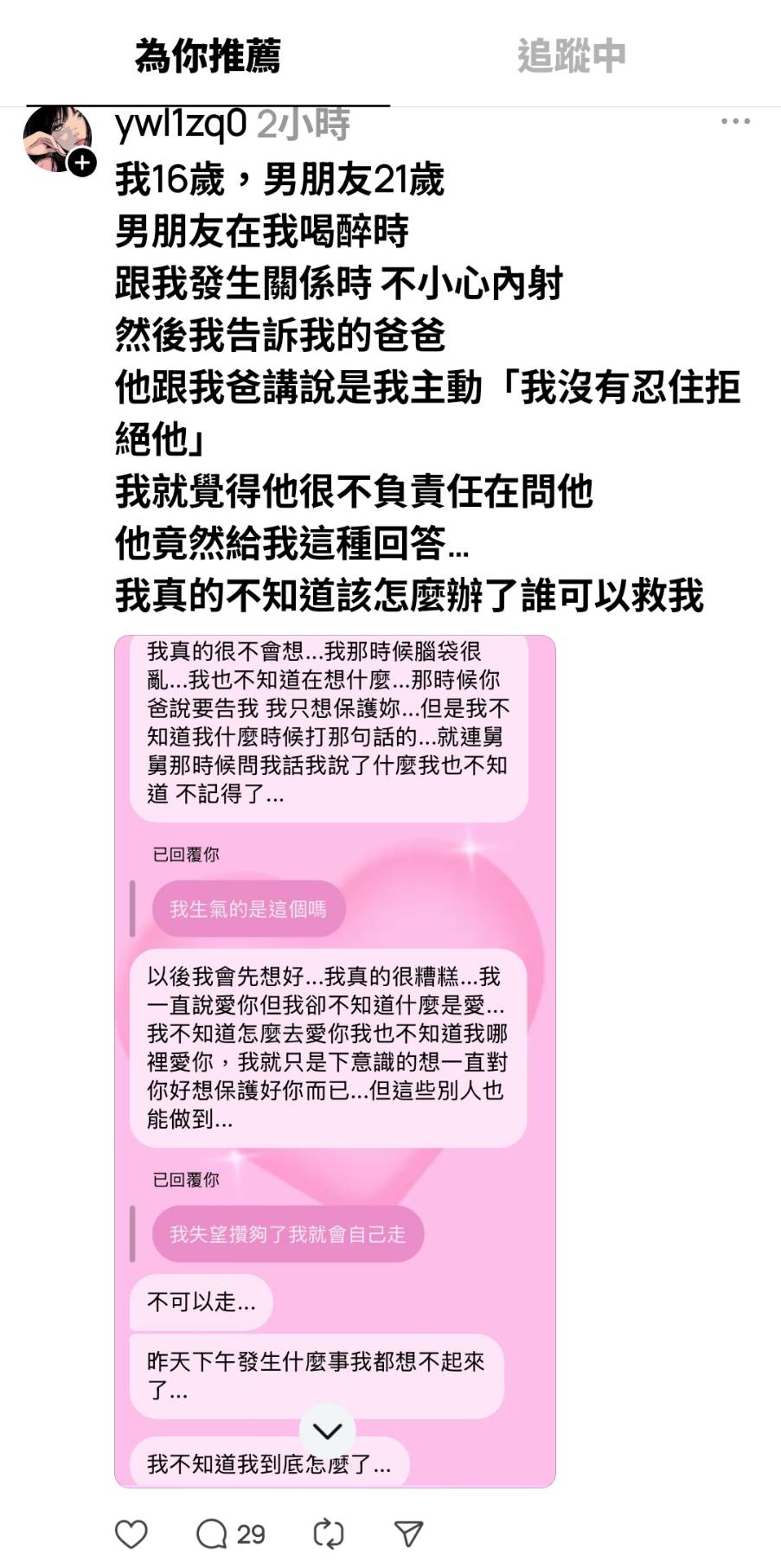Viewport: 781px width, 1568px height.
Task: Share the post via paper plane icon
Action: click(408, 1533)
